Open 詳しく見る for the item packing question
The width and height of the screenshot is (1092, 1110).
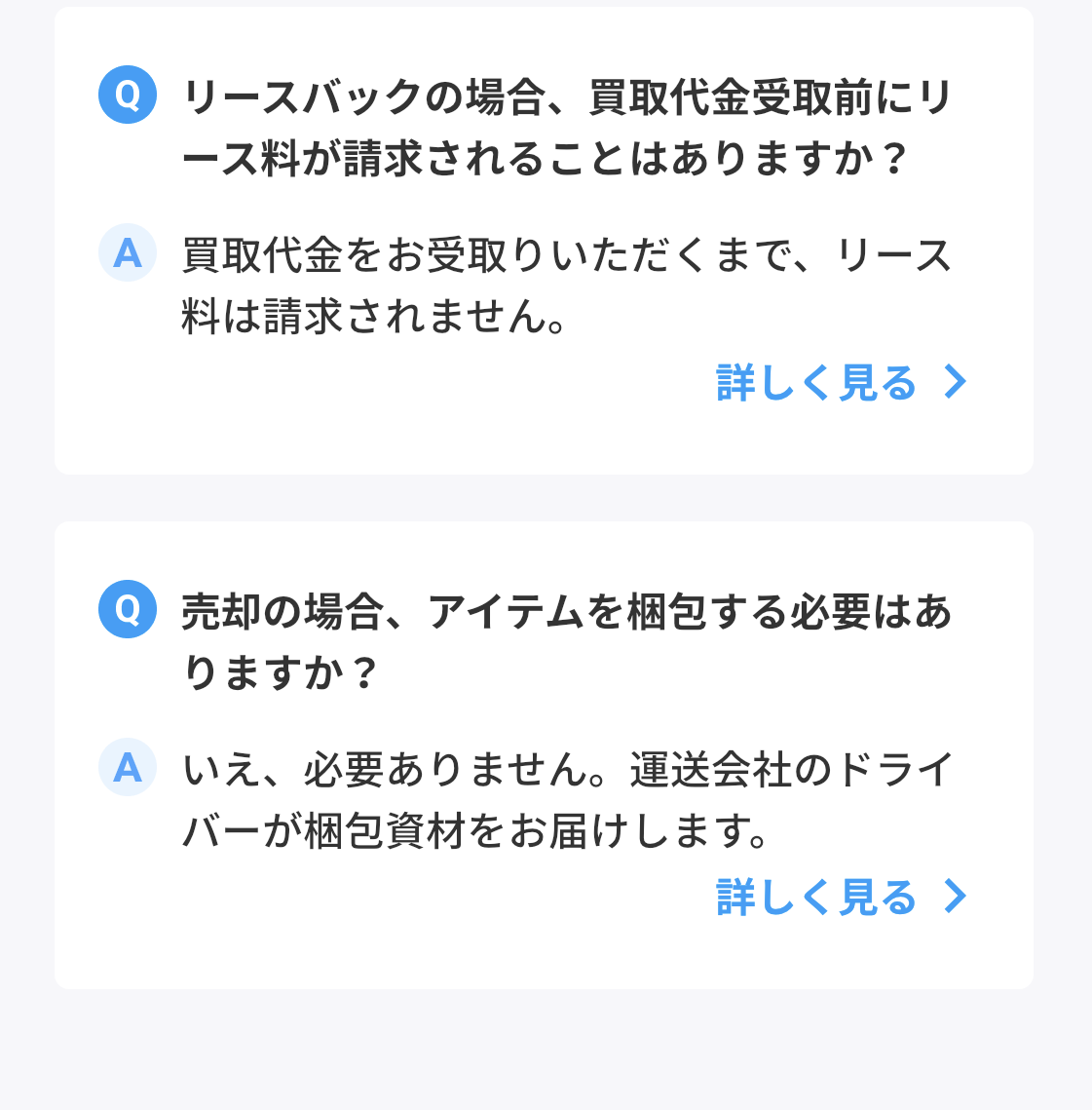point(840,898)
